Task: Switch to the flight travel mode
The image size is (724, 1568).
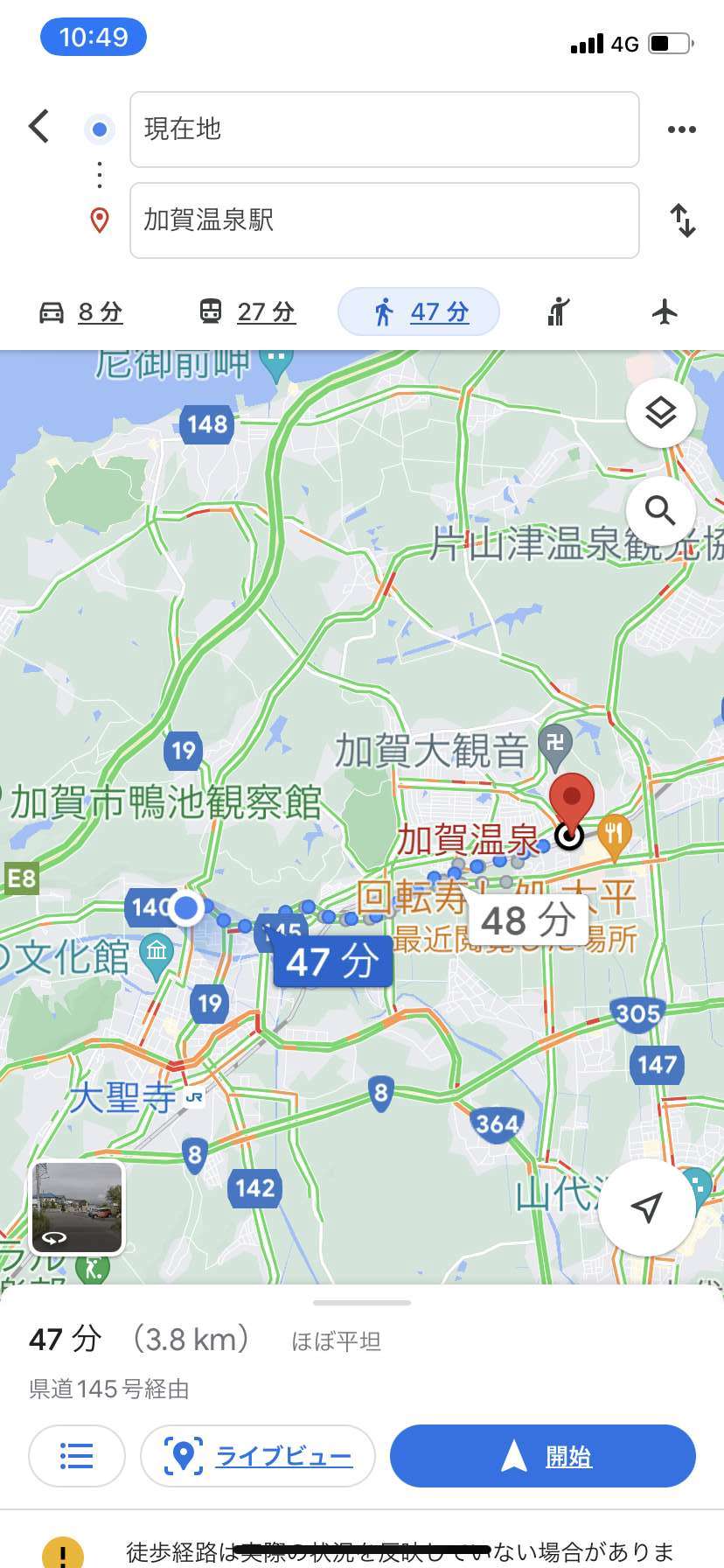Action: [665, 311]
